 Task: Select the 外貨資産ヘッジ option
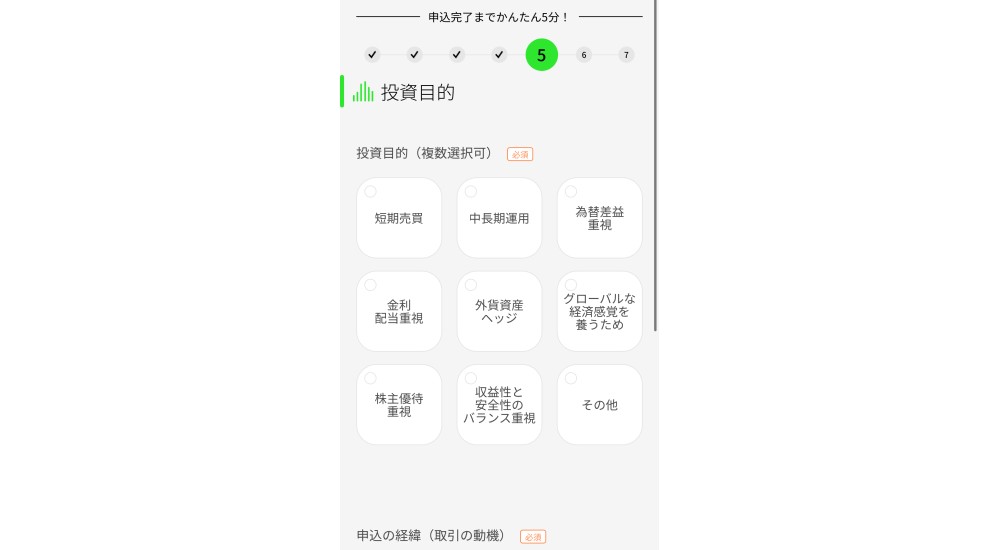[x=499, y=311]
